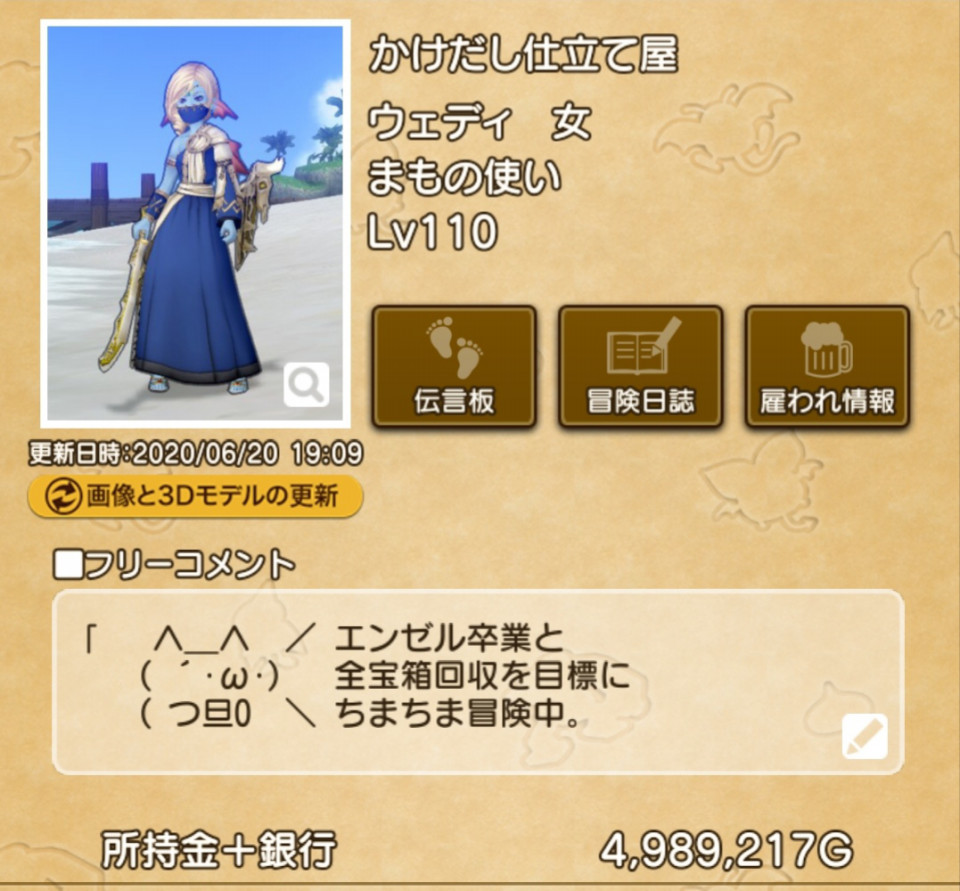Tap 画像と3Dモデルの更新 refresh button
The width and height of the screenshot is (960, 891).
point(195,496)
